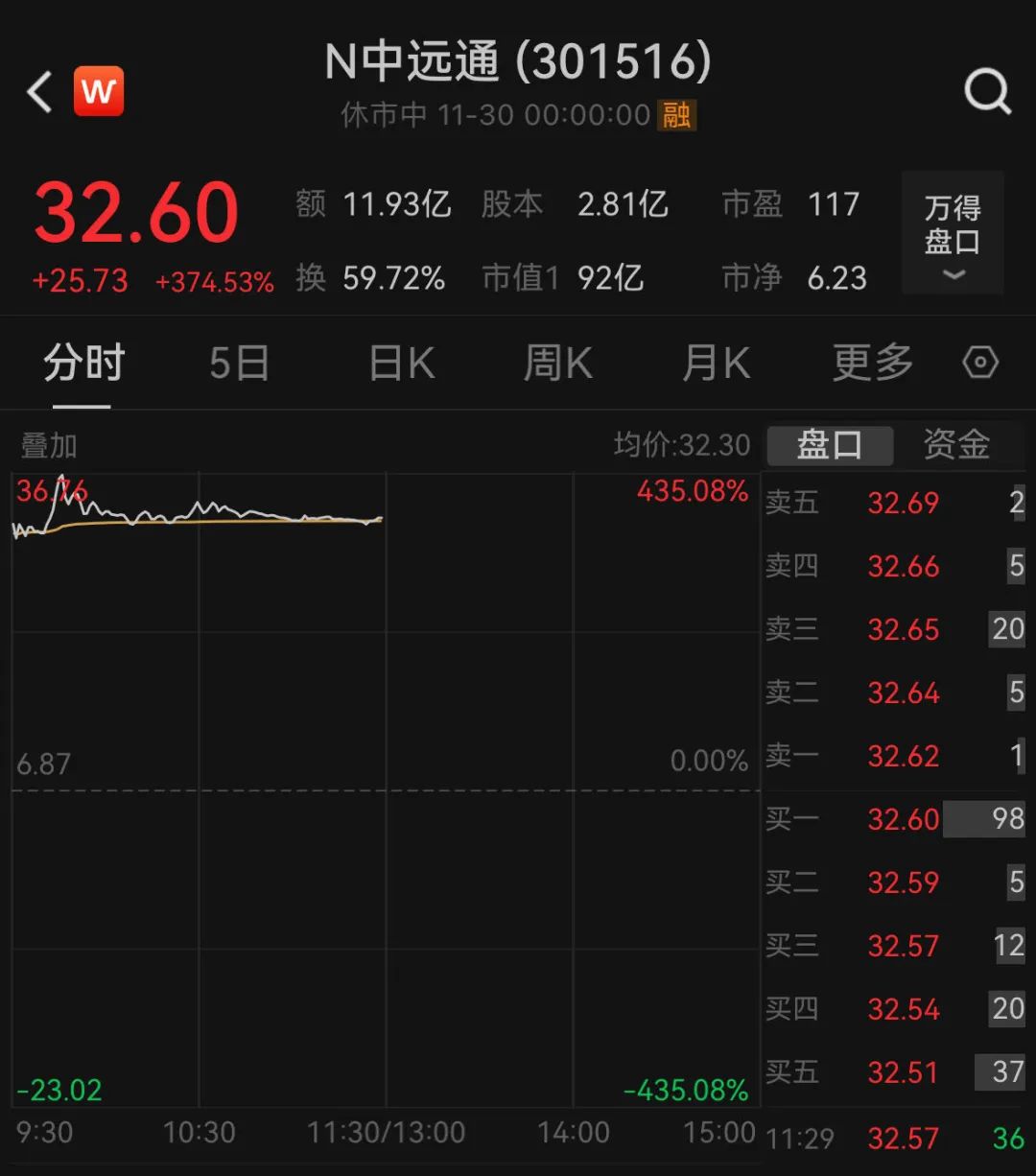Open the search magnifier icon
This screenshot has height=1176, width=1036.
[987, 93]
